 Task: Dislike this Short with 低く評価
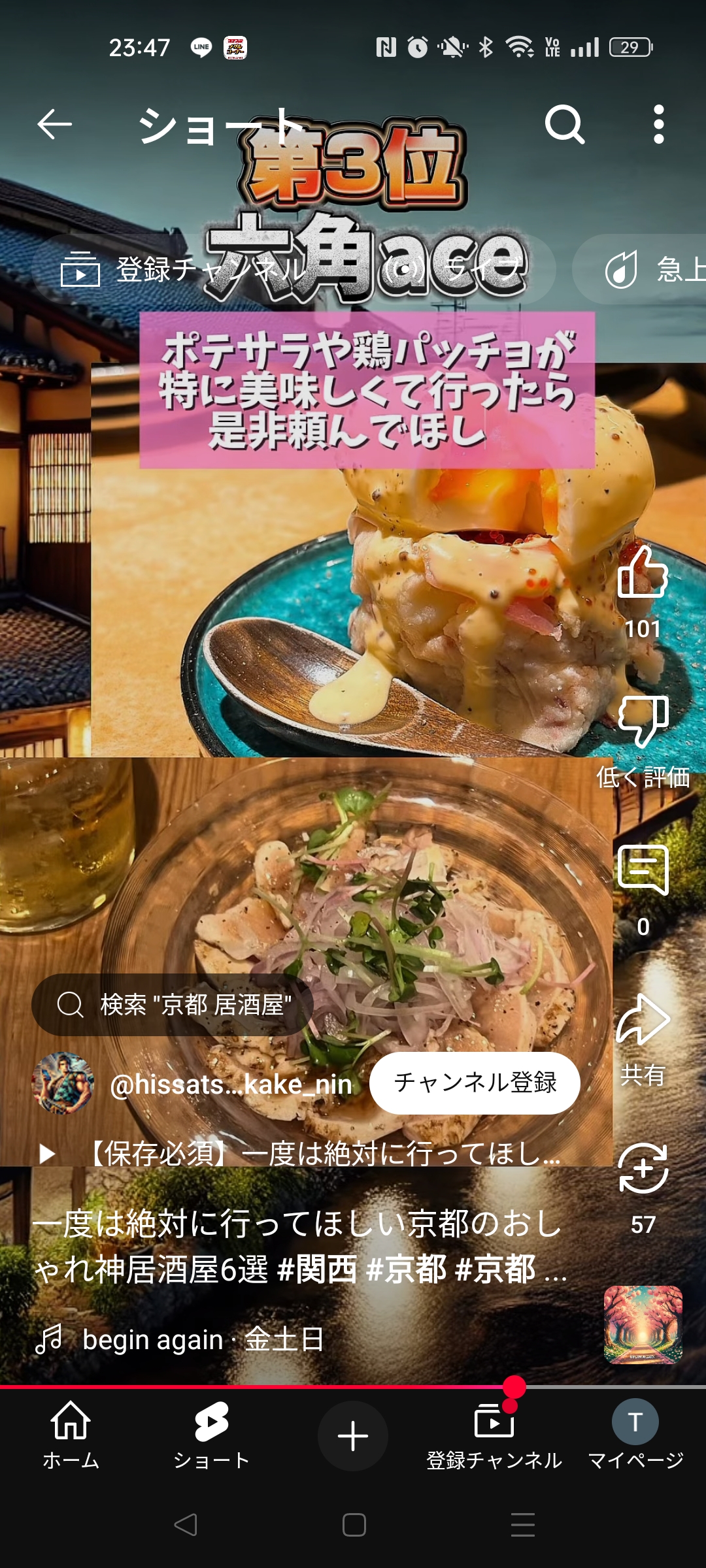click(x=643, y=722)
